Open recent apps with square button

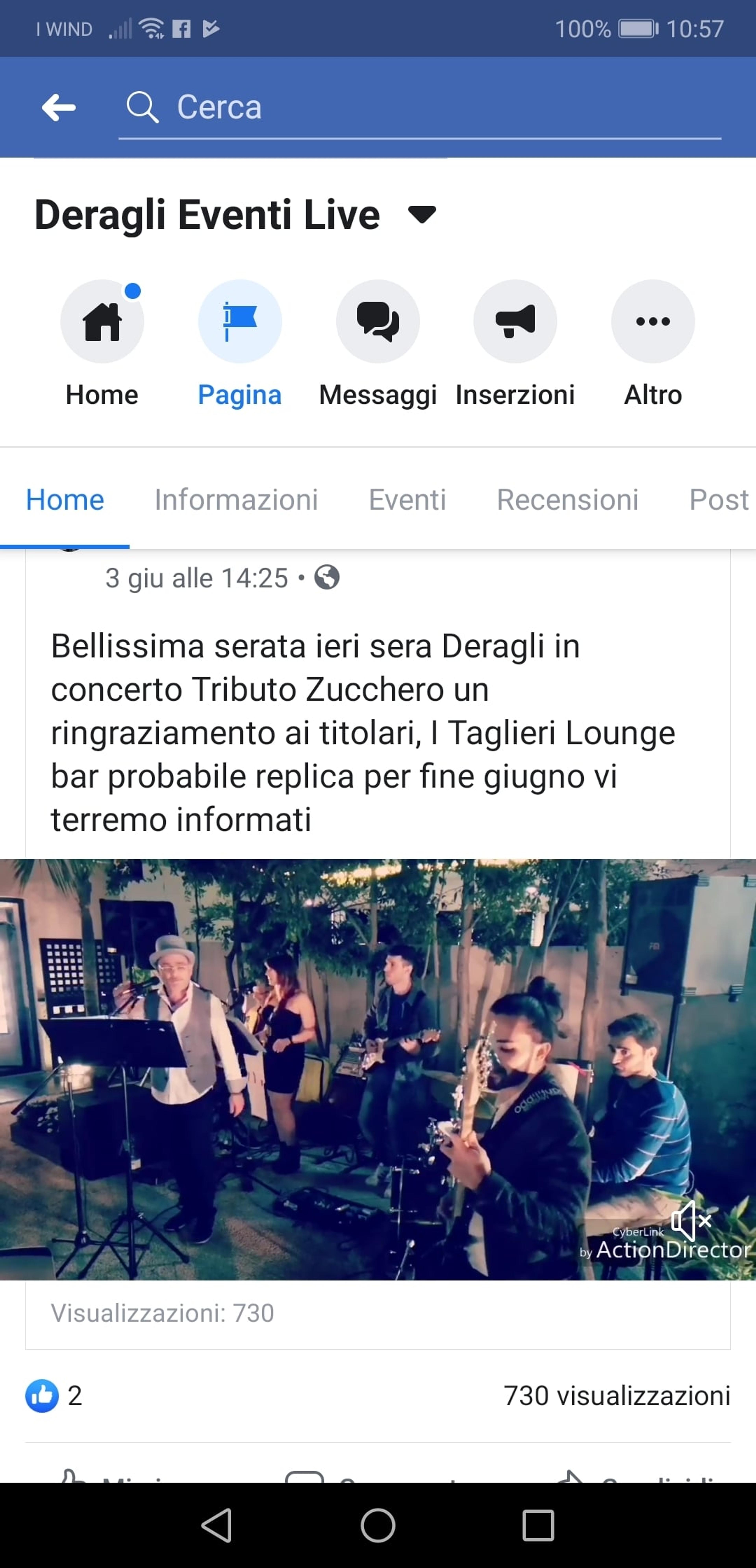pos(538,1525)
